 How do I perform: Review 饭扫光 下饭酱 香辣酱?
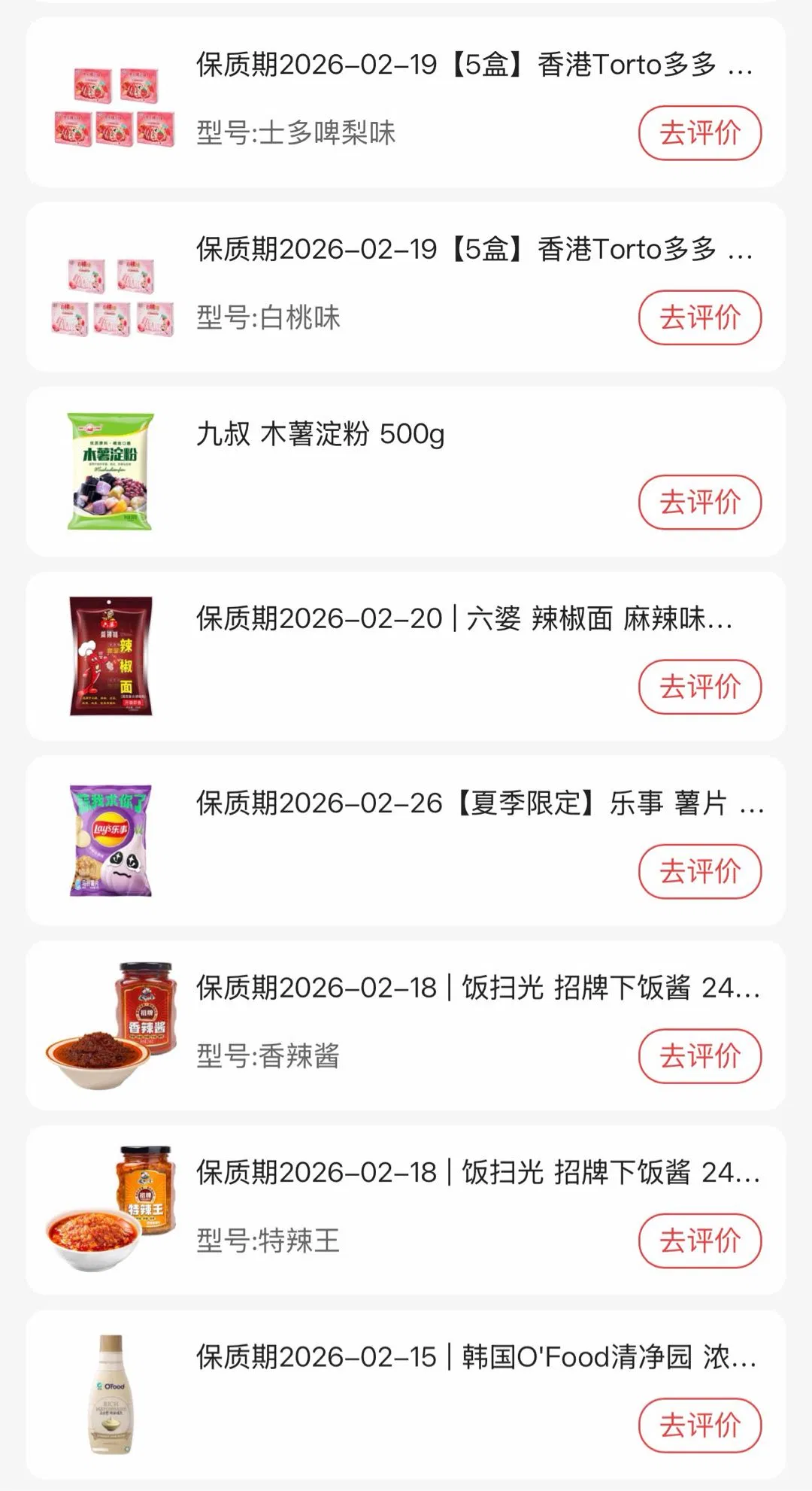699,1055
